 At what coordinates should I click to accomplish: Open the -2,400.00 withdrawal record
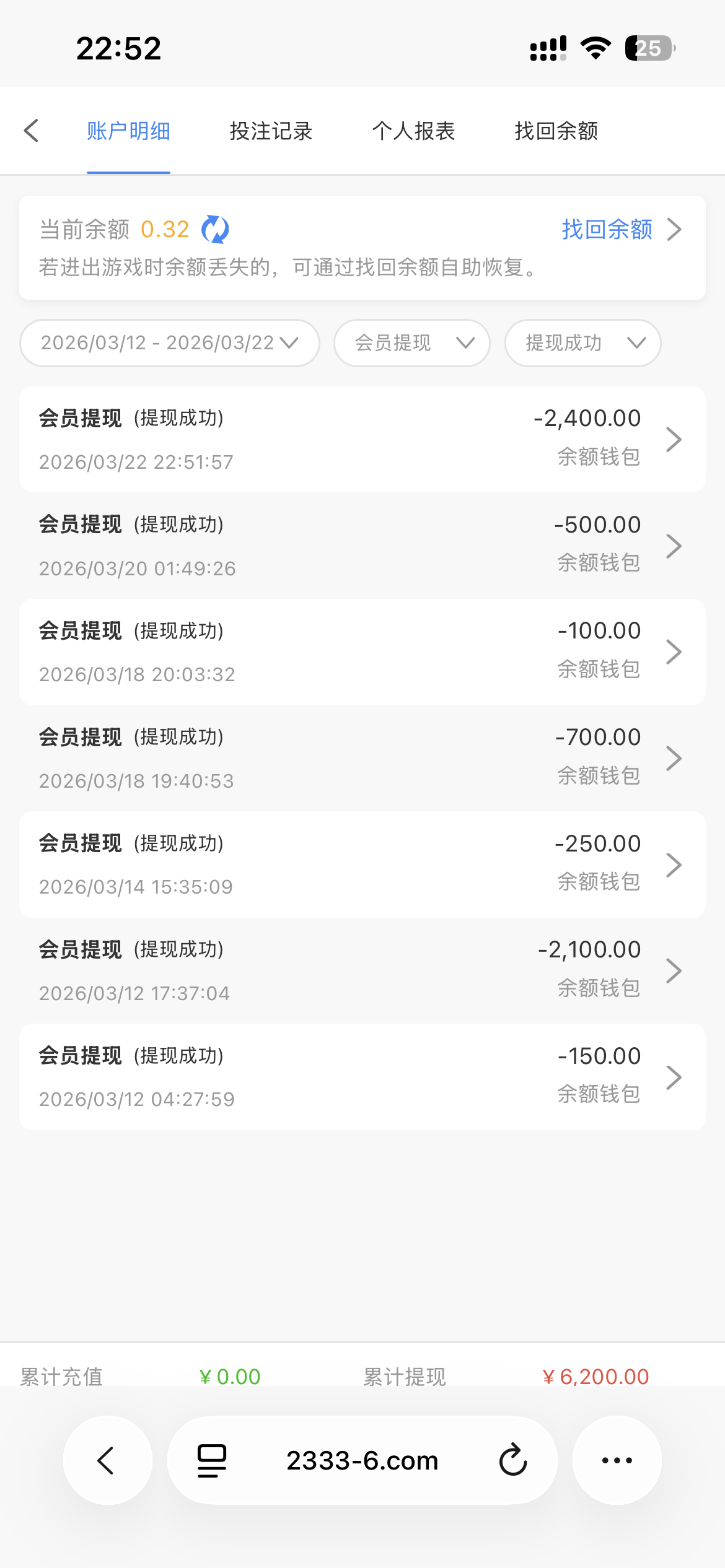(x=362, y=440)
